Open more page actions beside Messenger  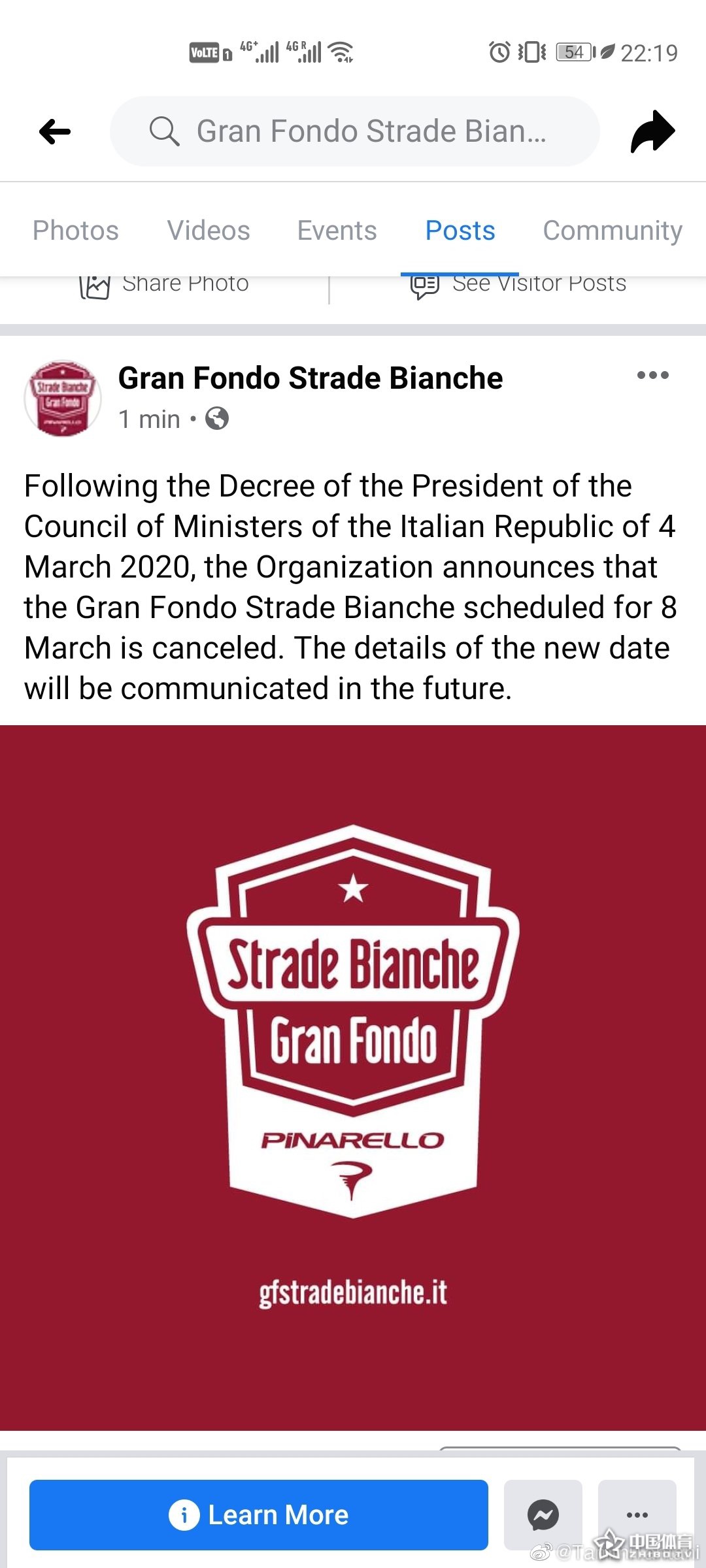click(x=637, y=1514)
